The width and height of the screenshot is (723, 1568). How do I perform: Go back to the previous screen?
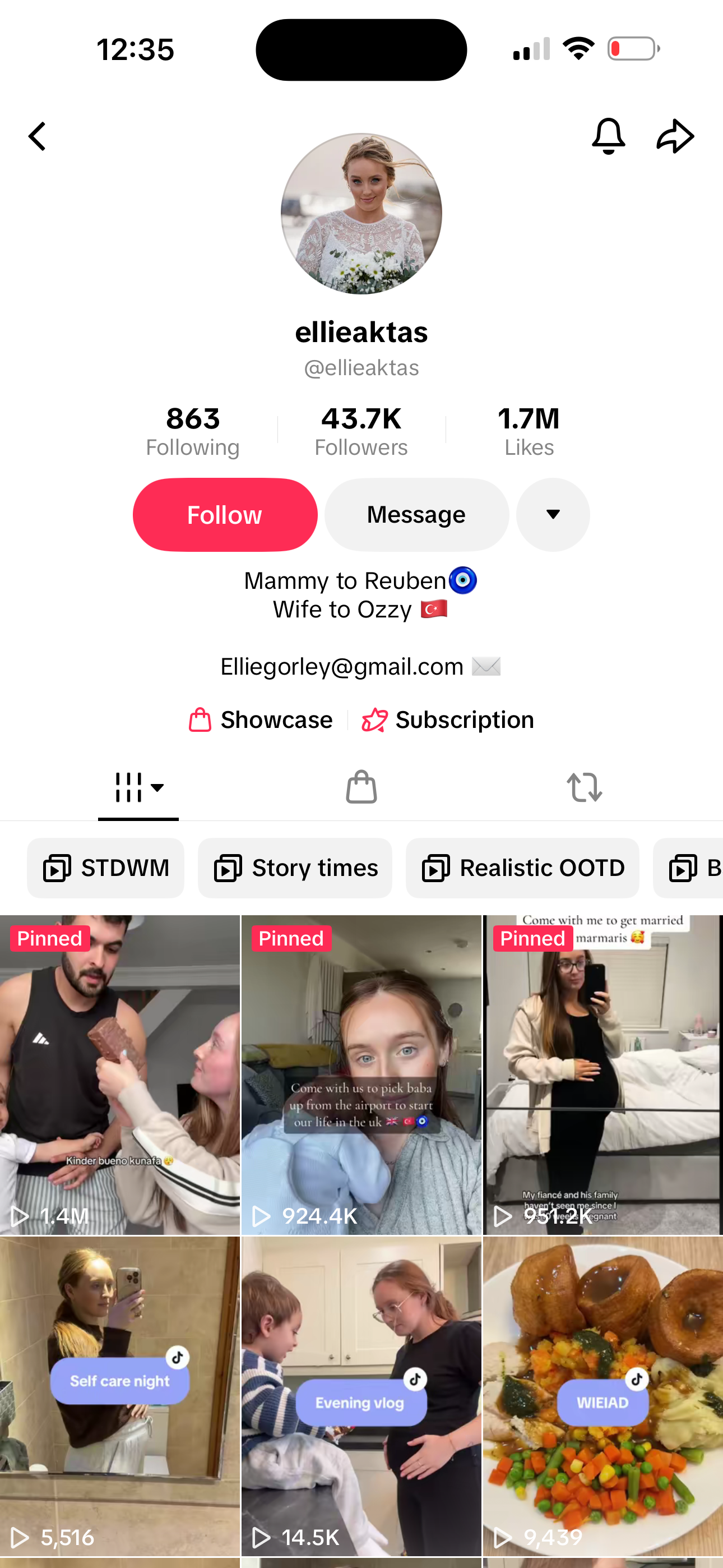point(38,136)
